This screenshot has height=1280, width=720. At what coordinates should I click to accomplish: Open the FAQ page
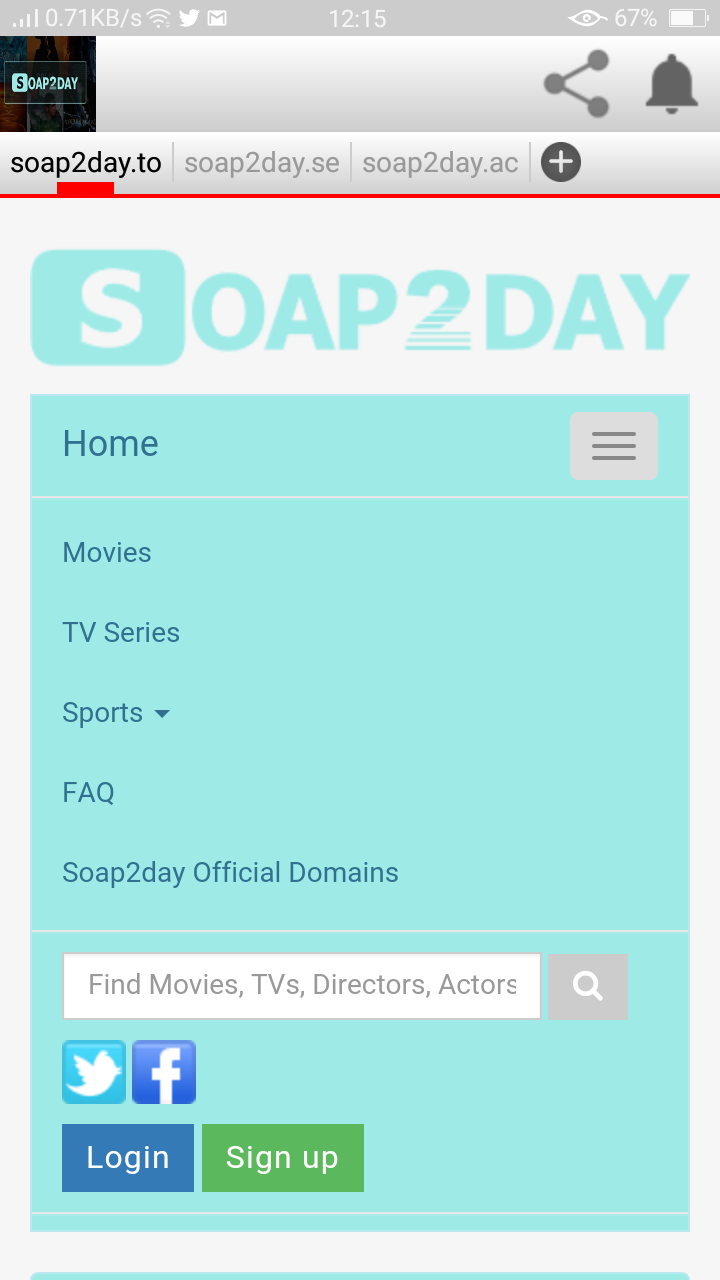(88, 793)
